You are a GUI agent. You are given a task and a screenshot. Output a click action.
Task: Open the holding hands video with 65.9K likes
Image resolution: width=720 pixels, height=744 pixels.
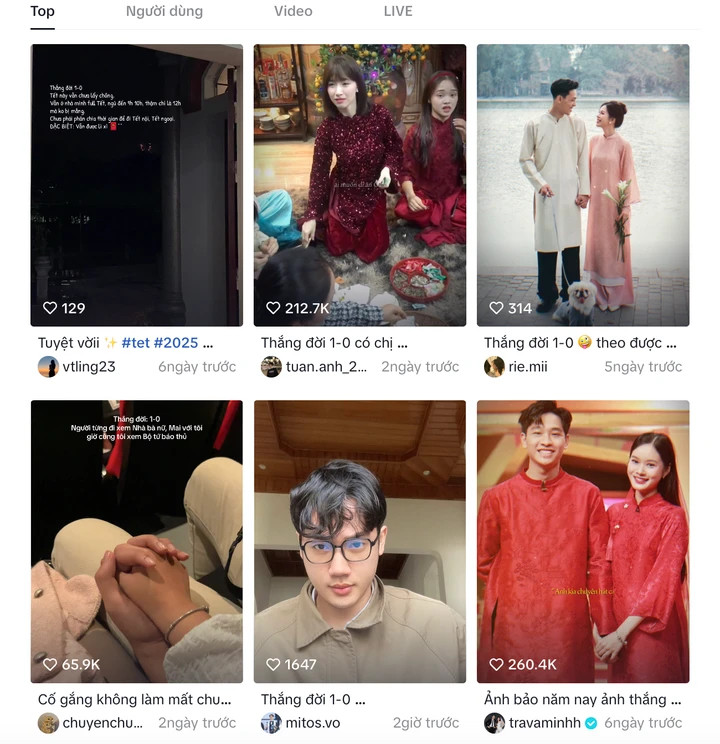pos(136,541)
